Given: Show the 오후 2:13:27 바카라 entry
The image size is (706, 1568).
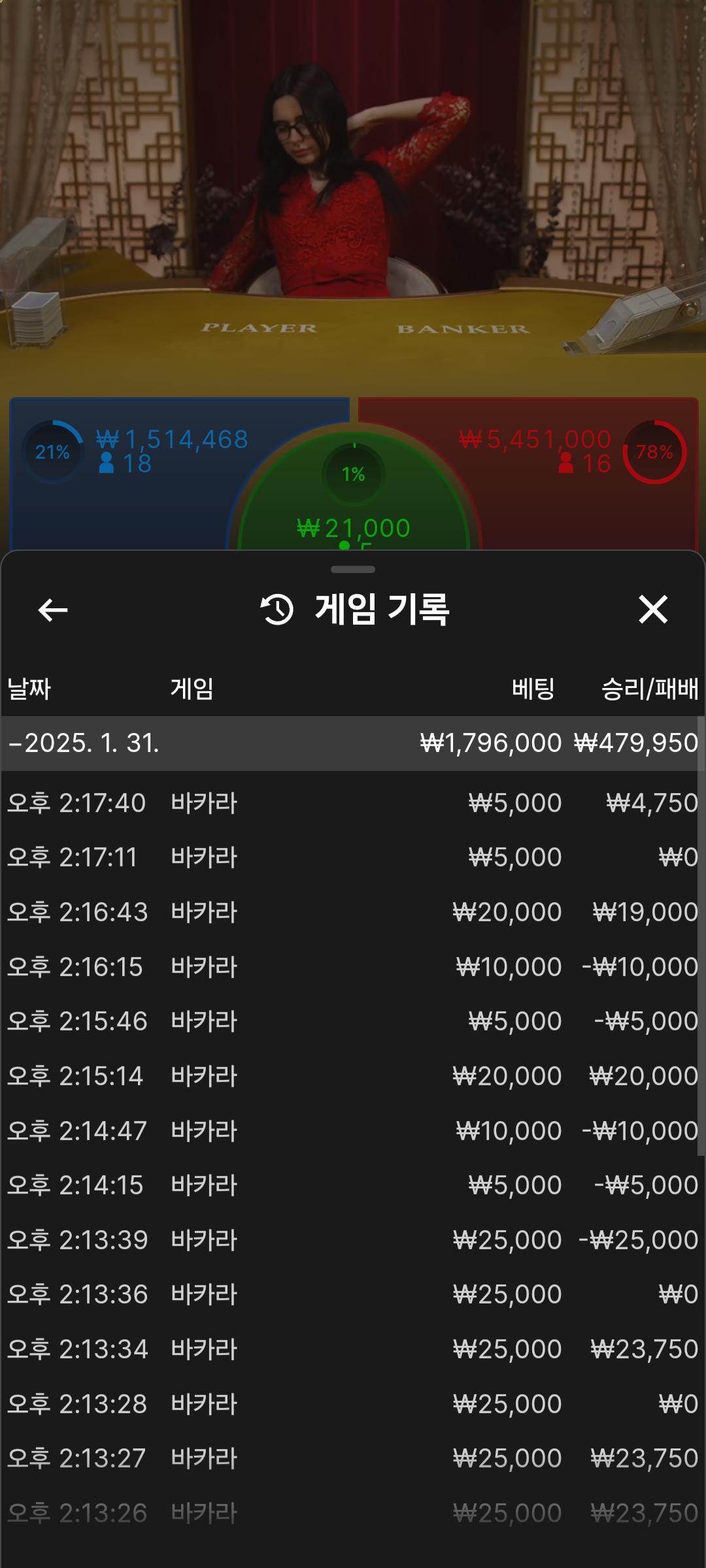Looking at the screenshot, I should (353, 1458).
